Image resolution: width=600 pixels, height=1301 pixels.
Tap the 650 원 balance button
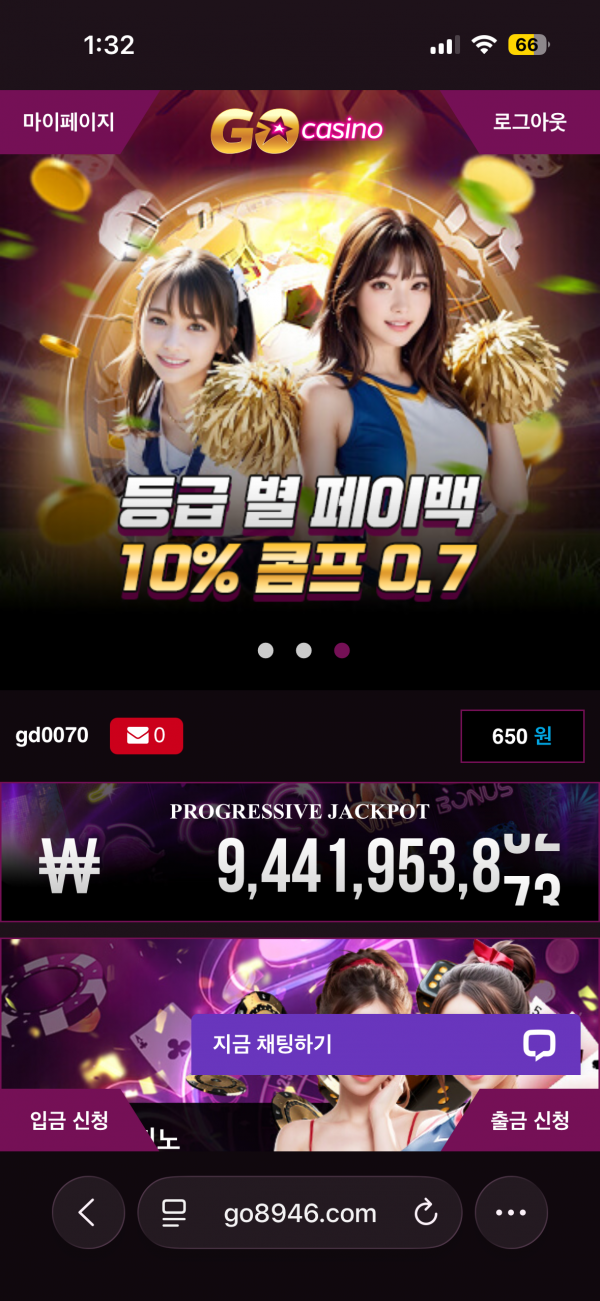point(522,736)
